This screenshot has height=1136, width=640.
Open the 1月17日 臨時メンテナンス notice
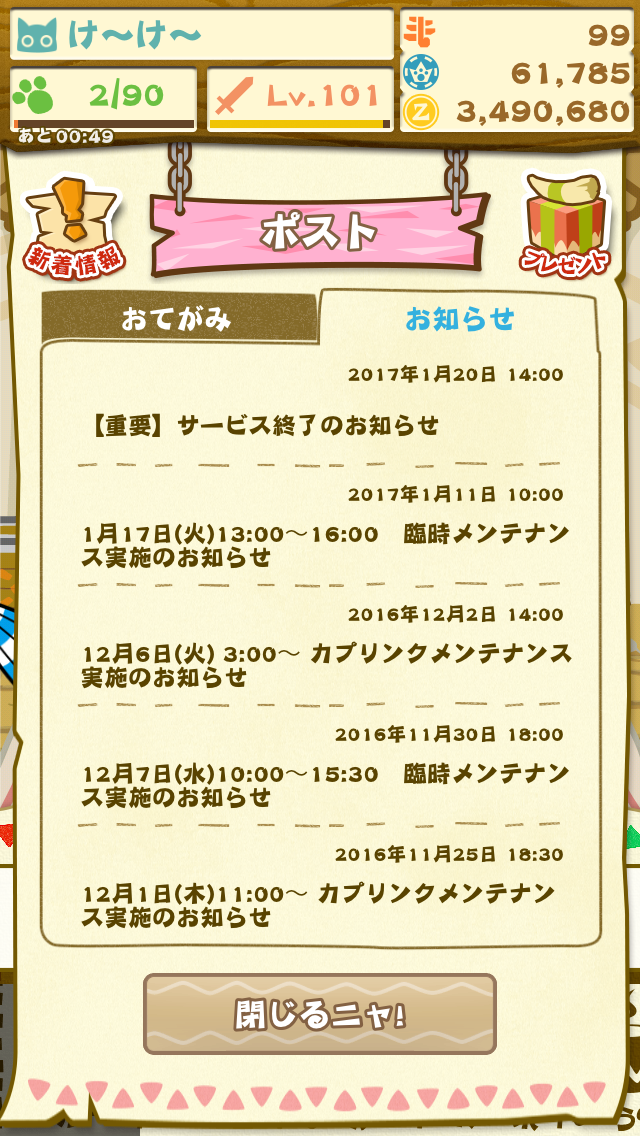[x=325, y=545]
